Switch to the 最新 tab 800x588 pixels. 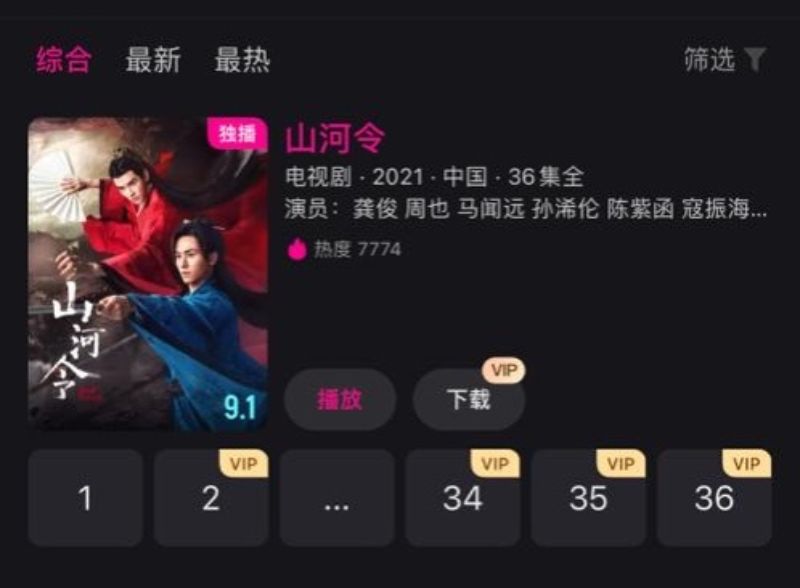(x=153, y=60)
